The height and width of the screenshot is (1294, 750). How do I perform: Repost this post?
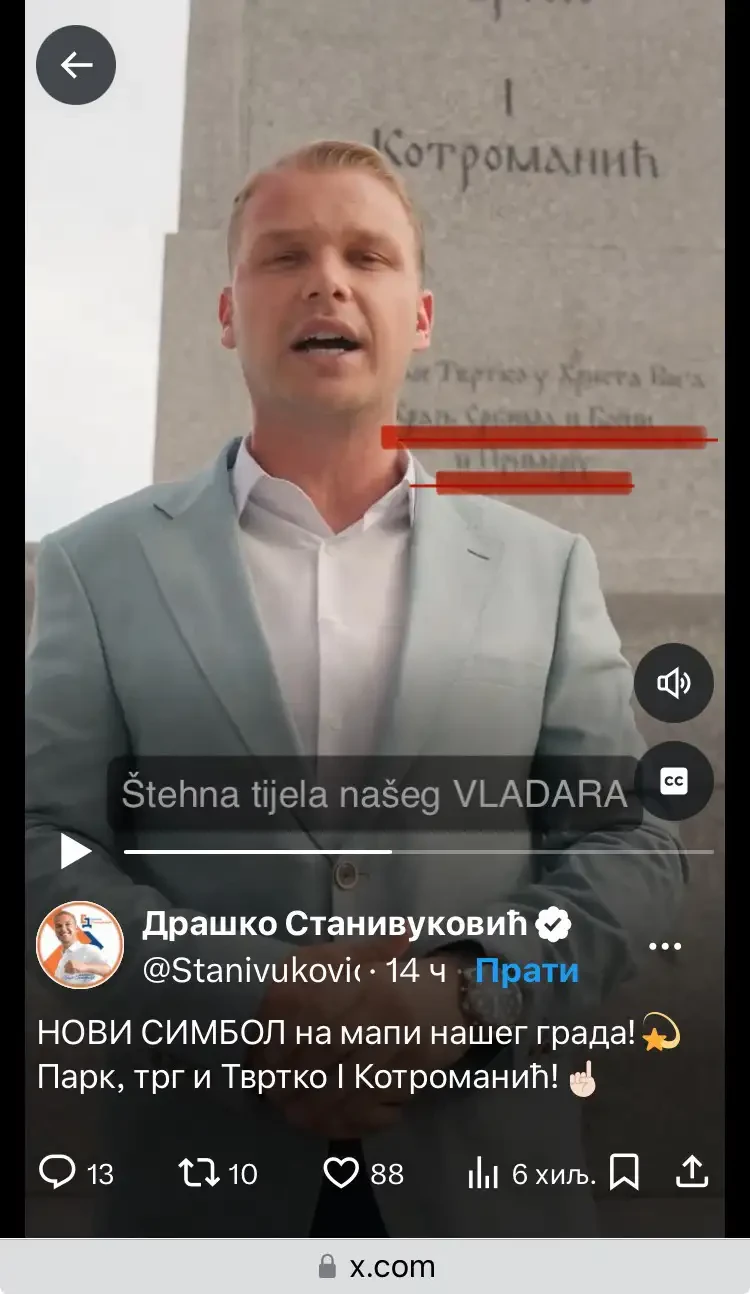click(x=198, y=1172)
